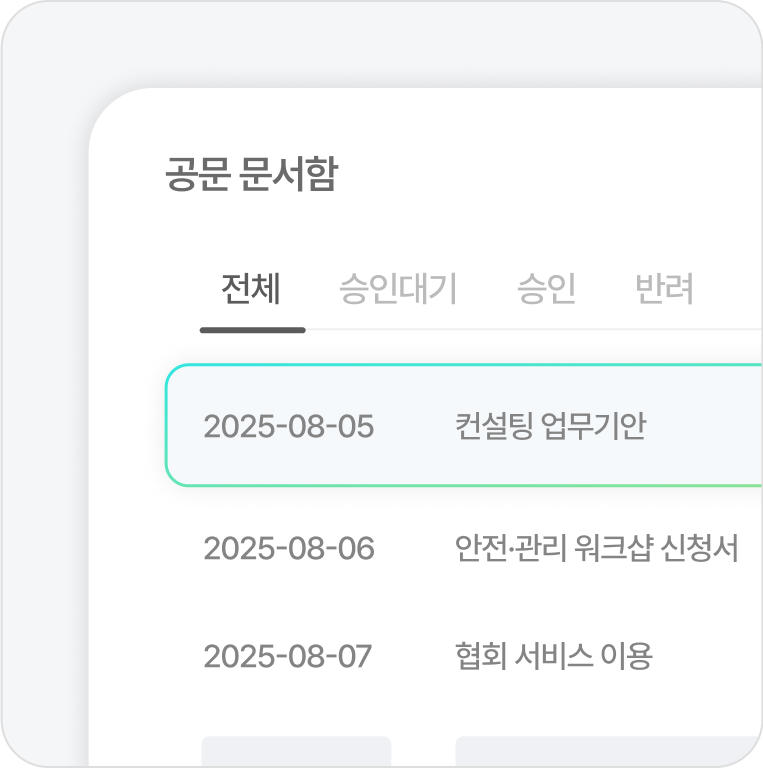Click the date 2025-08-05 in the list
Viewport: 763px width, 768px height.
(292, 425)
